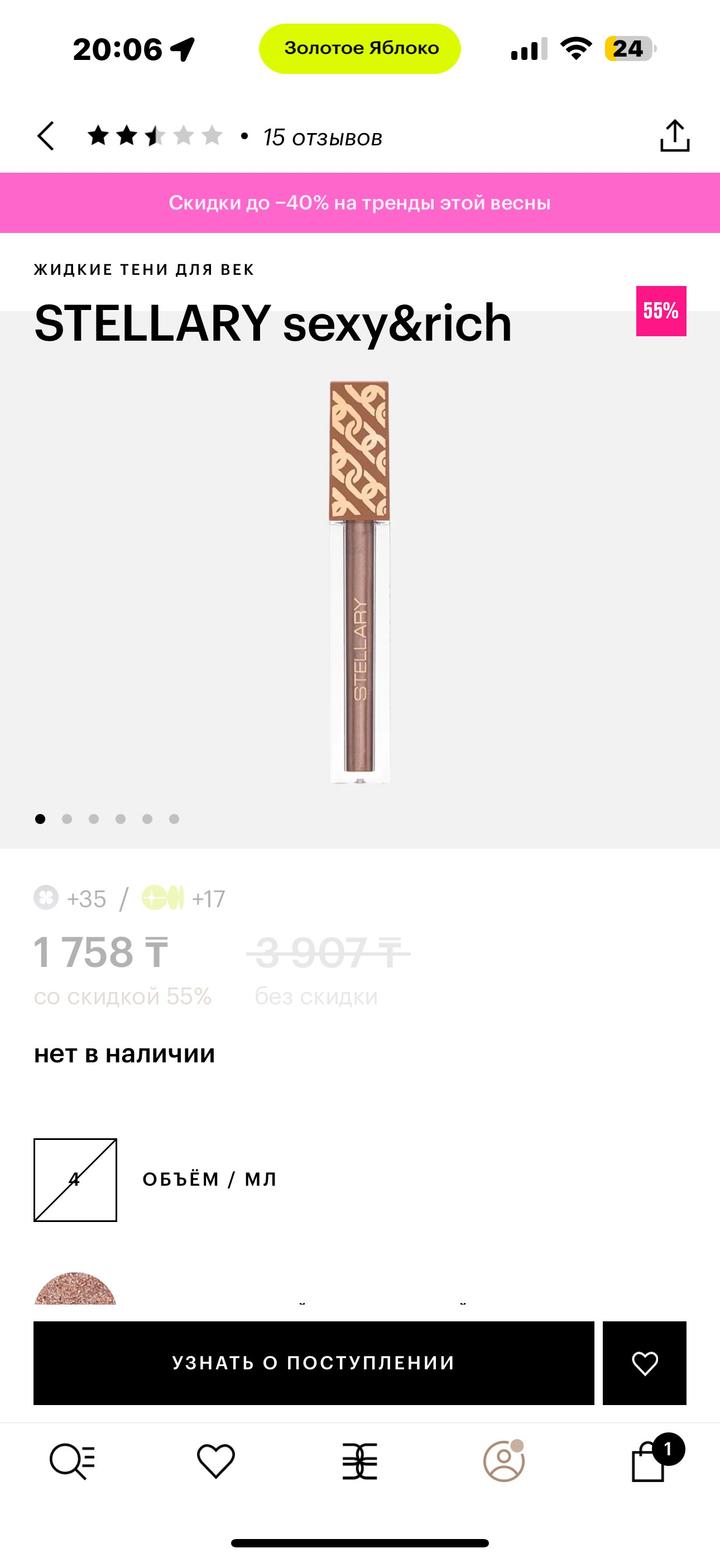
Task: Open the 15 отзывов reviews
Action: point(321,138)
